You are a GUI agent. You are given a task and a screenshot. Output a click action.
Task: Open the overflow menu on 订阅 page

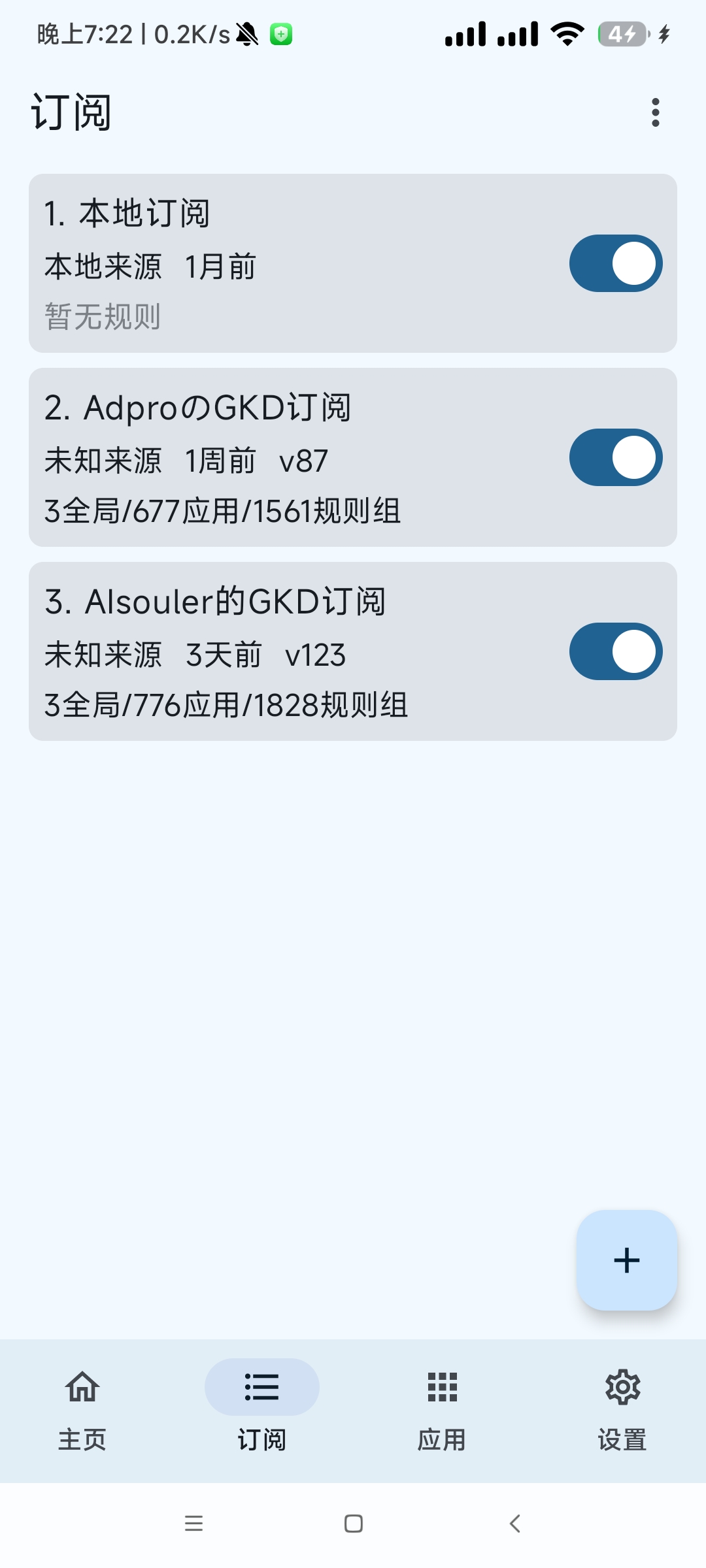click(655, 112)
